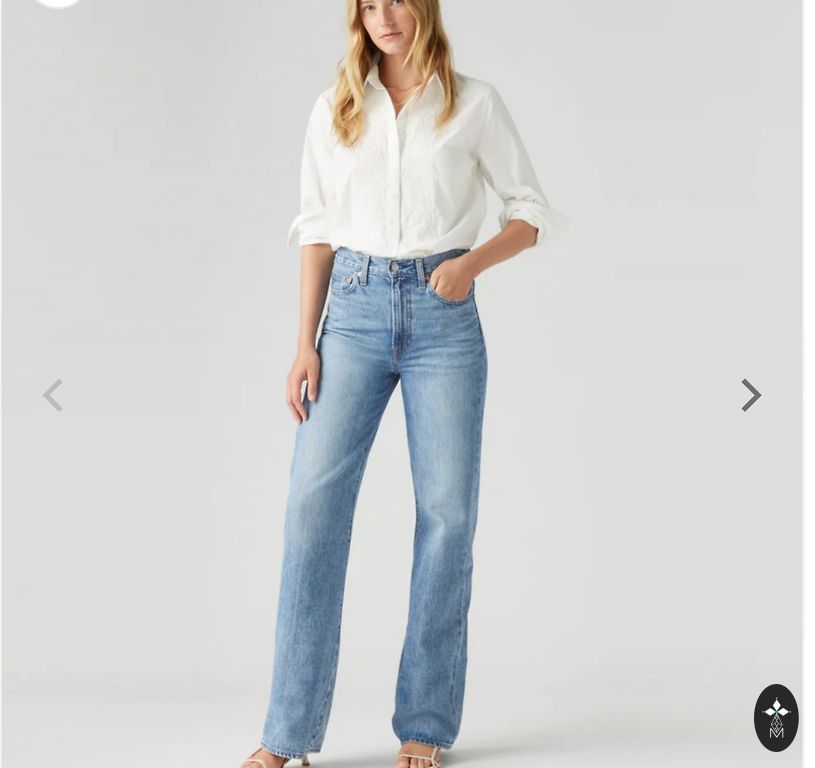
Task: Show the next product photo
Action: (751, 395)
